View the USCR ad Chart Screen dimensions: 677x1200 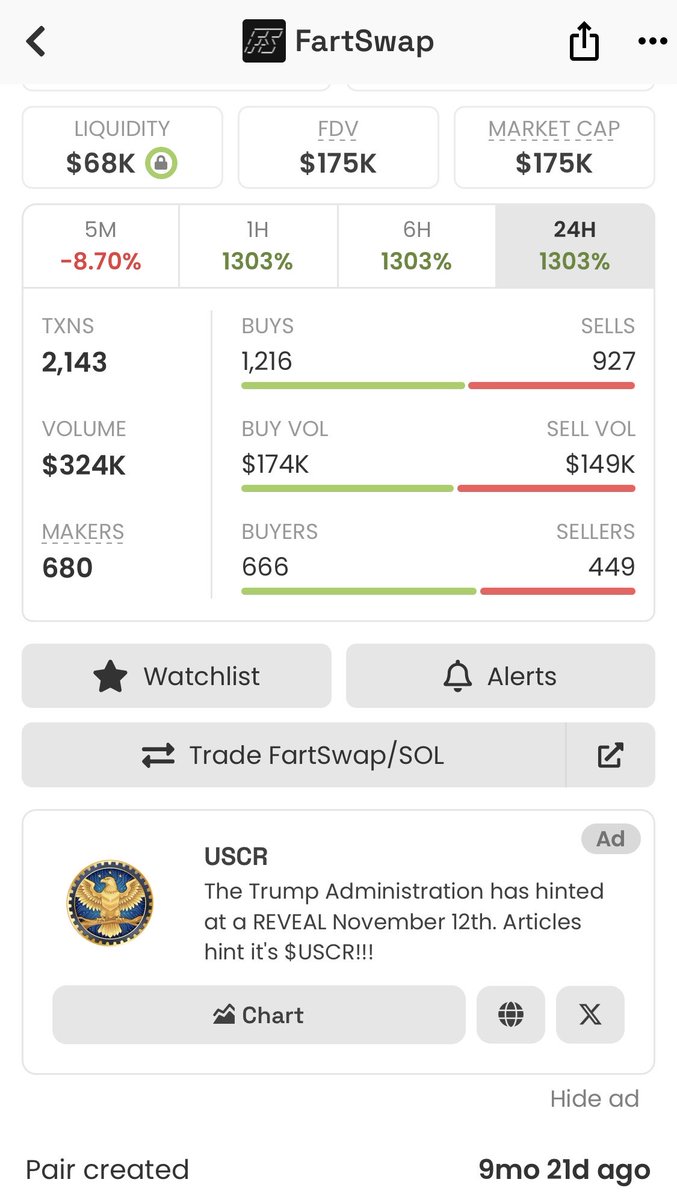point(258,1015)
